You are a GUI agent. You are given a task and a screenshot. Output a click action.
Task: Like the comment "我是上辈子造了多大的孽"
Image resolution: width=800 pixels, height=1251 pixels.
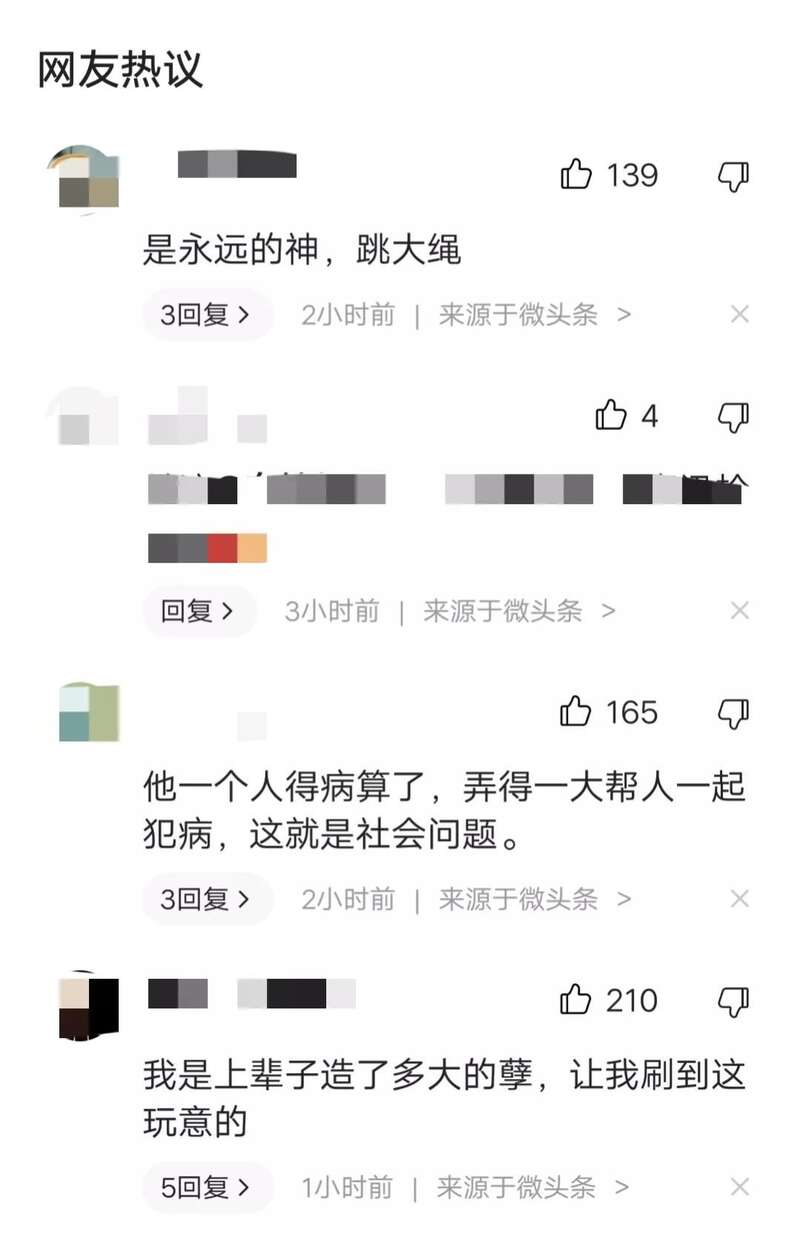(x=577, y=1000)
